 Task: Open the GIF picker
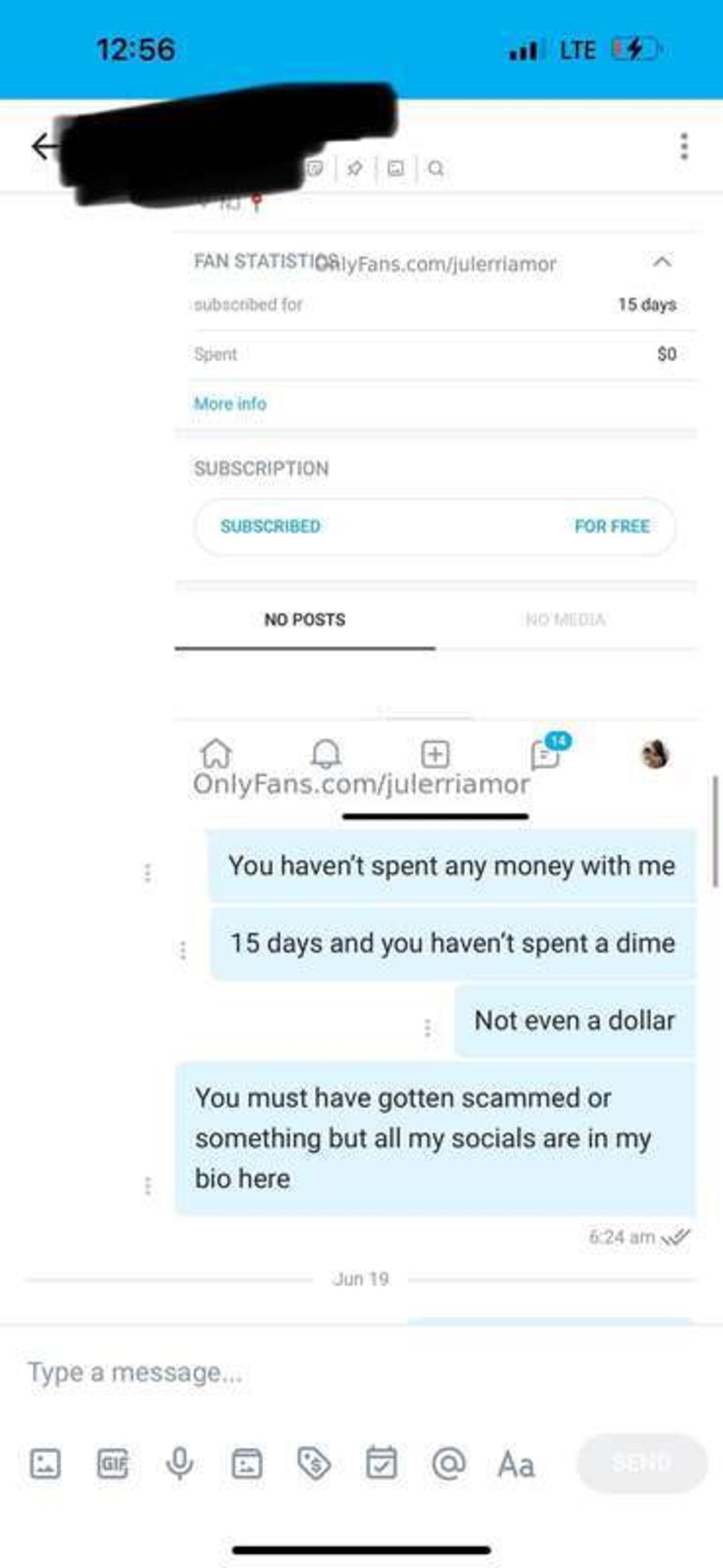pyautogui.click(x=112, y=1464)
